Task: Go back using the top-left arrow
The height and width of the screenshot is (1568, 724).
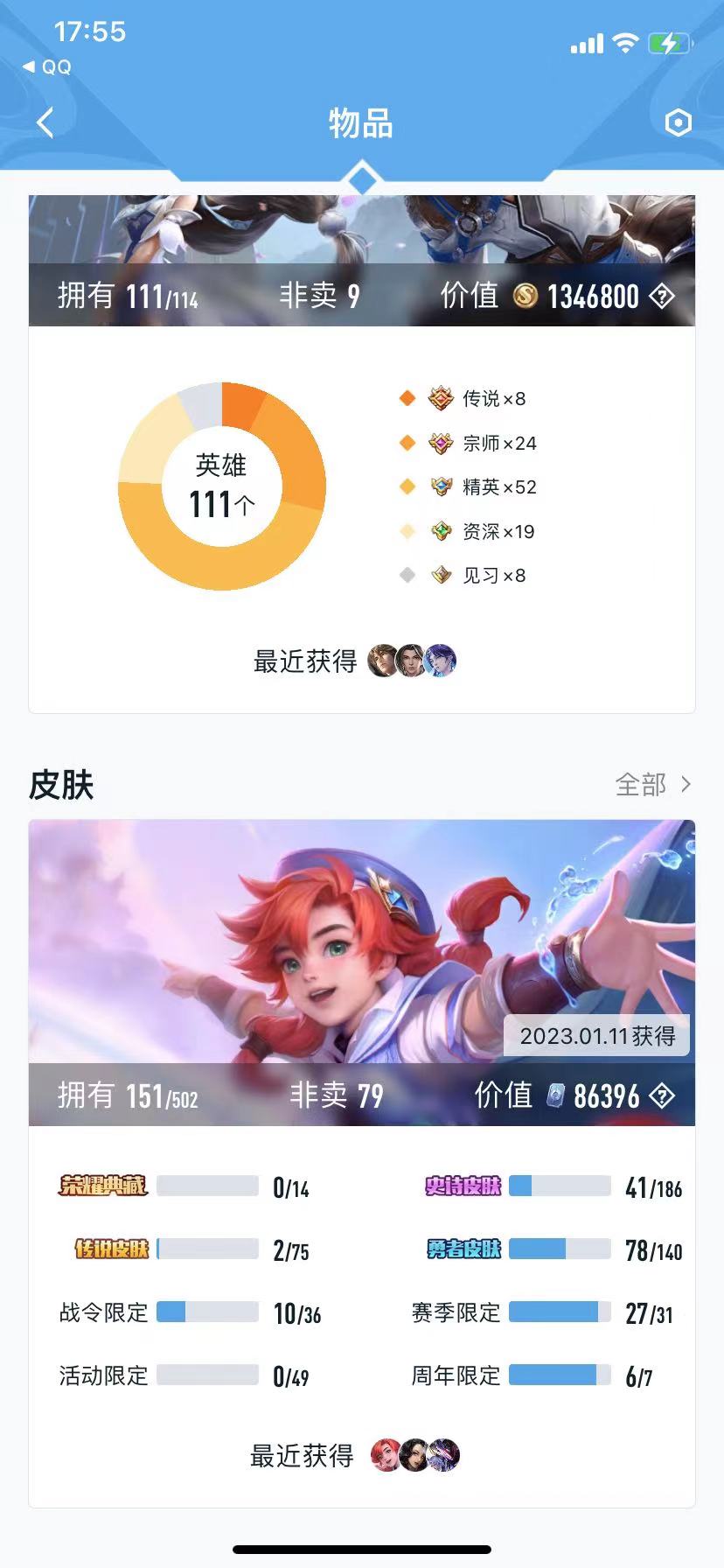Action: click(x=45, y=123)
